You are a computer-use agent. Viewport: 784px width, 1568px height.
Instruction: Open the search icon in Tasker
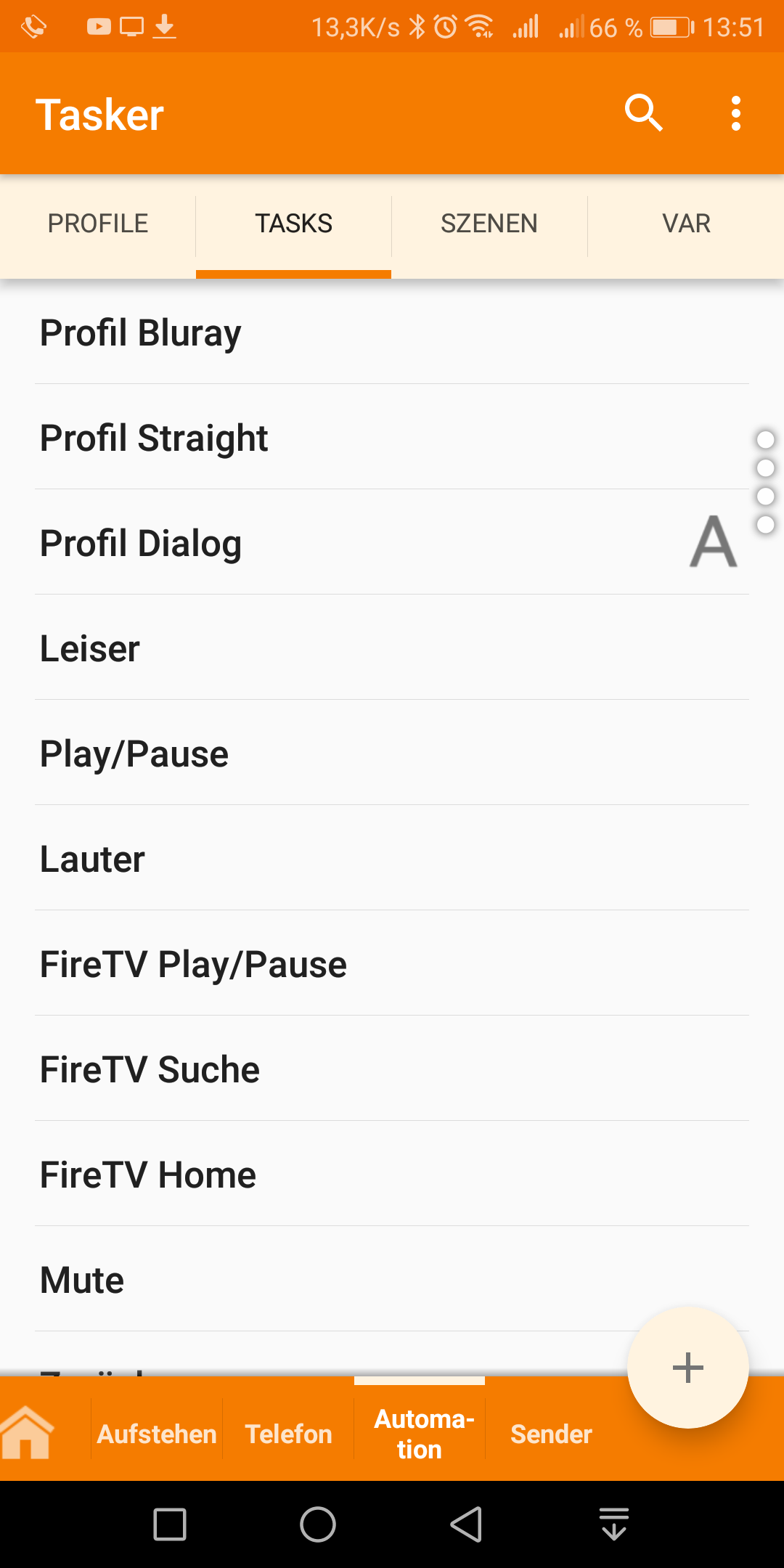click(643, 113)
